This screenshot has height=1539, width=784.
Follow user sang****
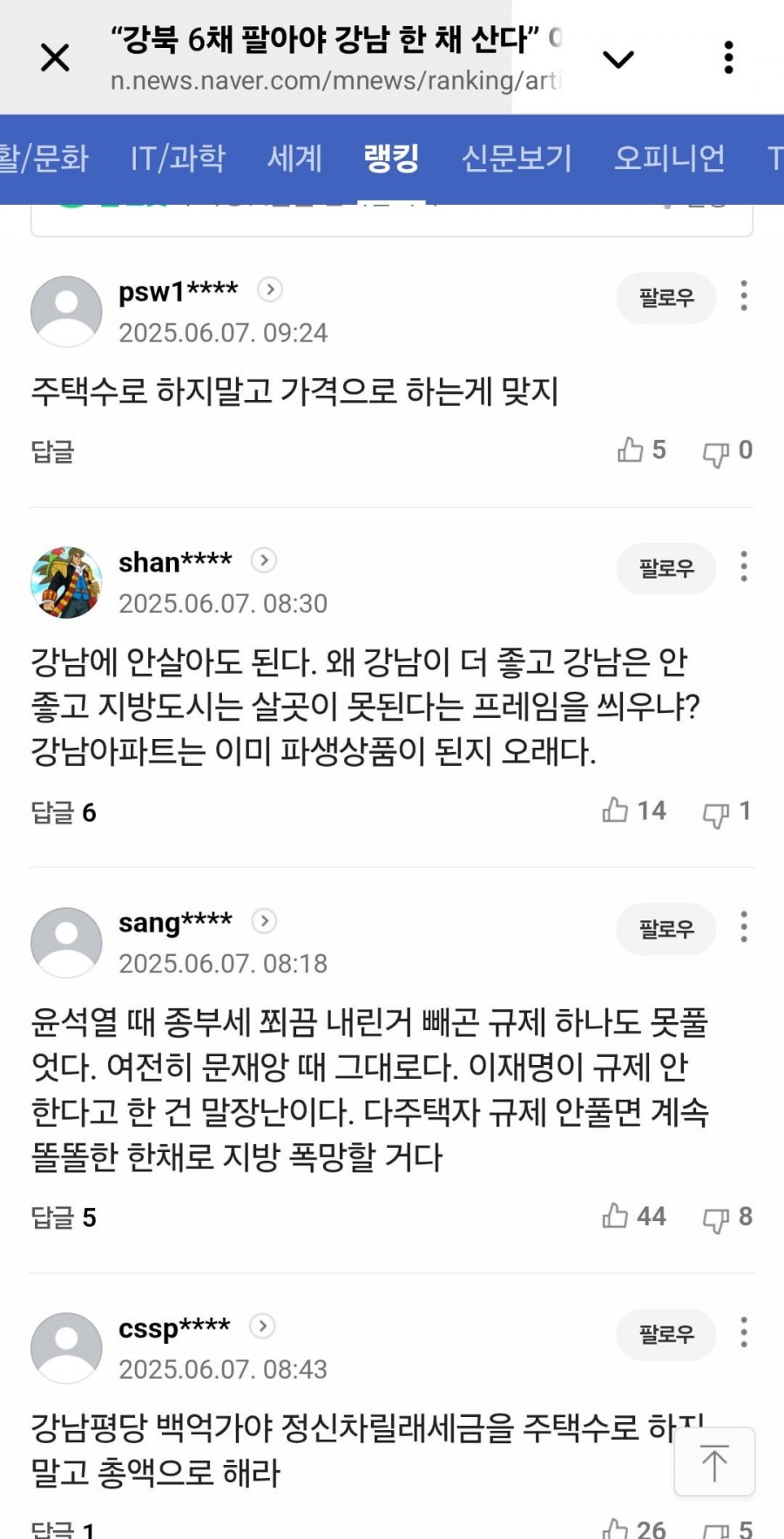pos(666,929)
